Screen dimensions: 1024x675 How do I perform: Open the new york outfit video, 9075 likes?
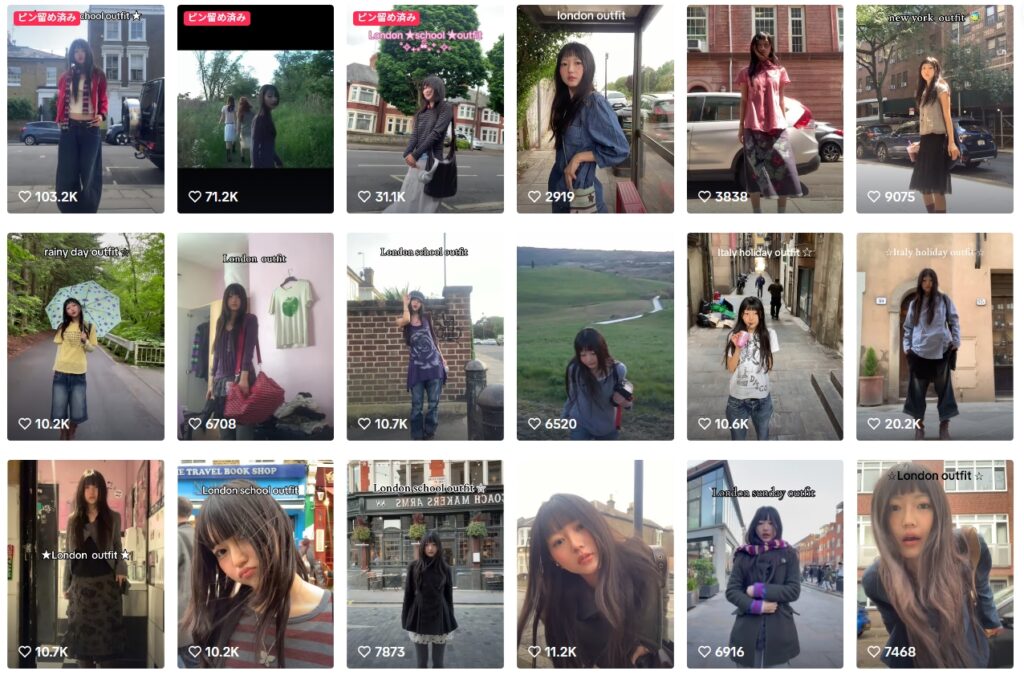(934, 108)
